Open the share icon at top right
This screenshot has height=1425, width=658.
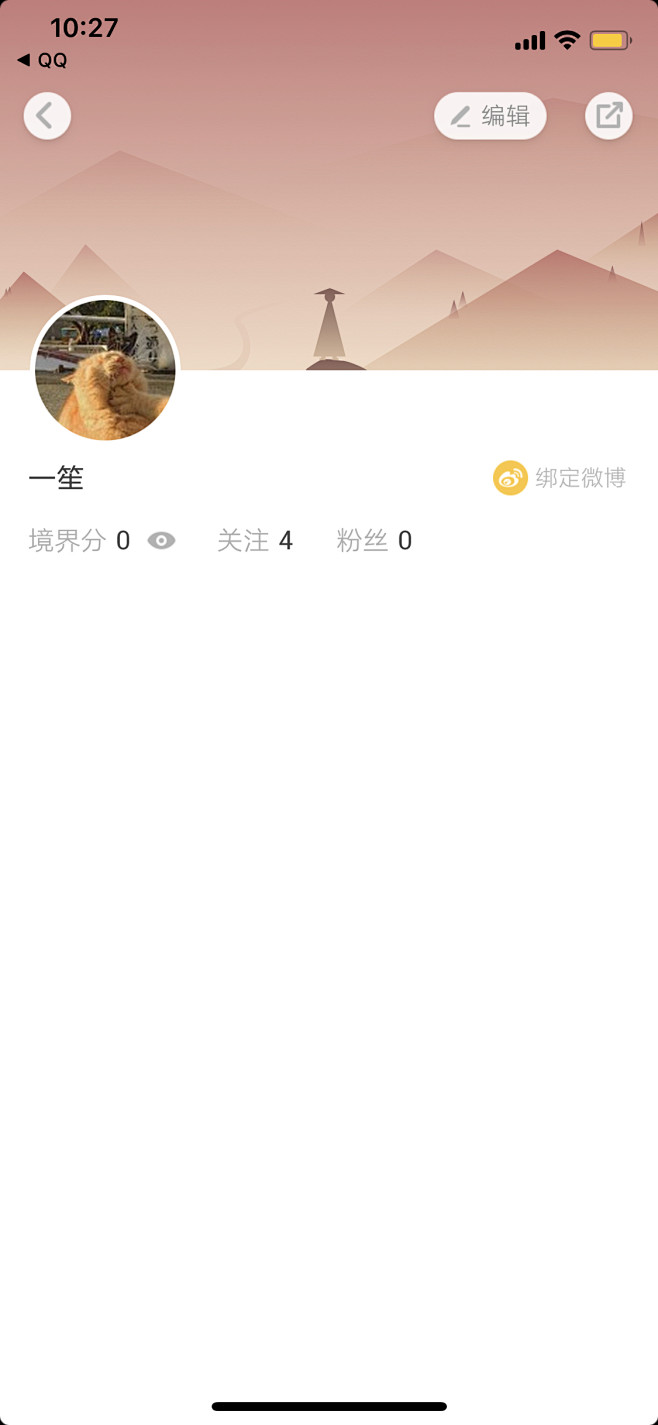609,116
